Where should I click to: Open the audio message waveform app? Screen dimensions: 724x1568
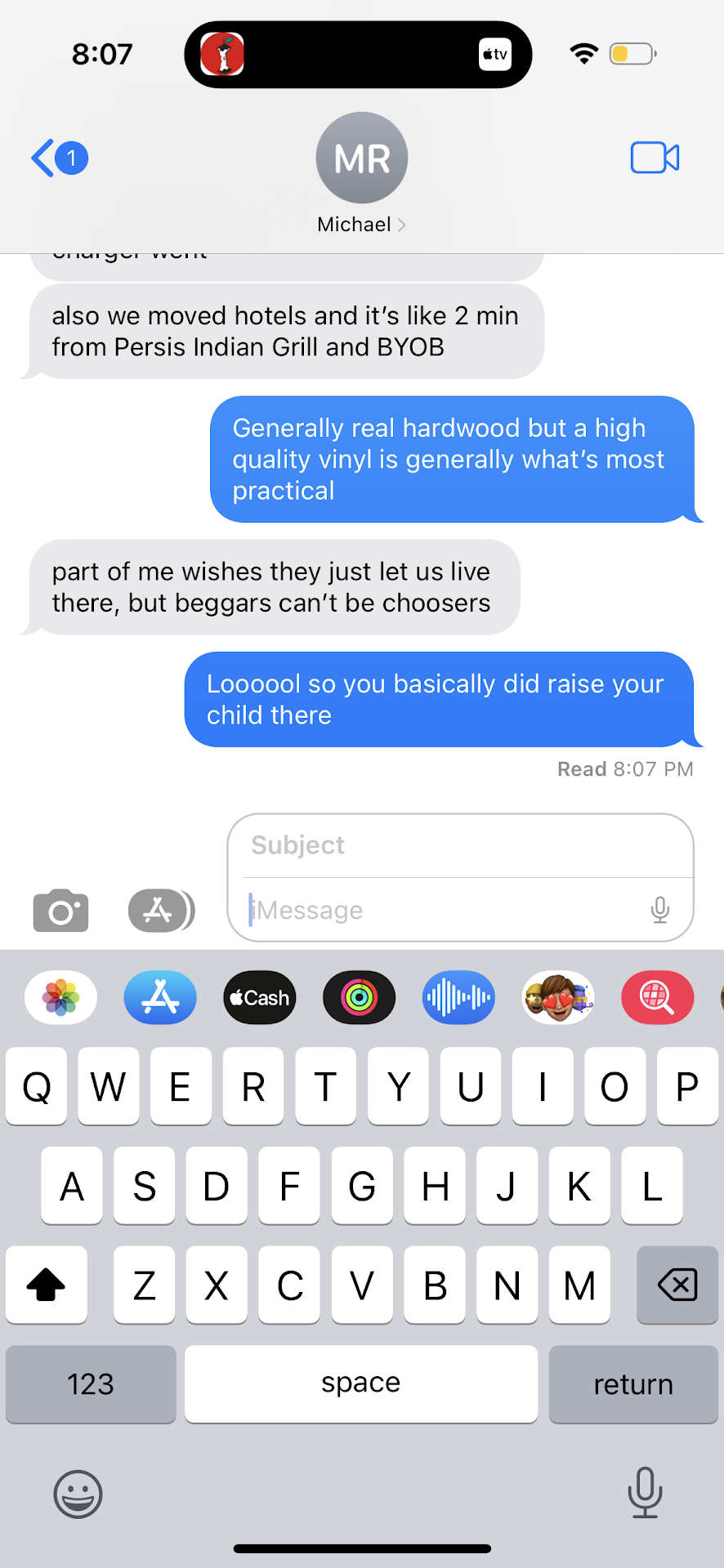coord(458,998)
